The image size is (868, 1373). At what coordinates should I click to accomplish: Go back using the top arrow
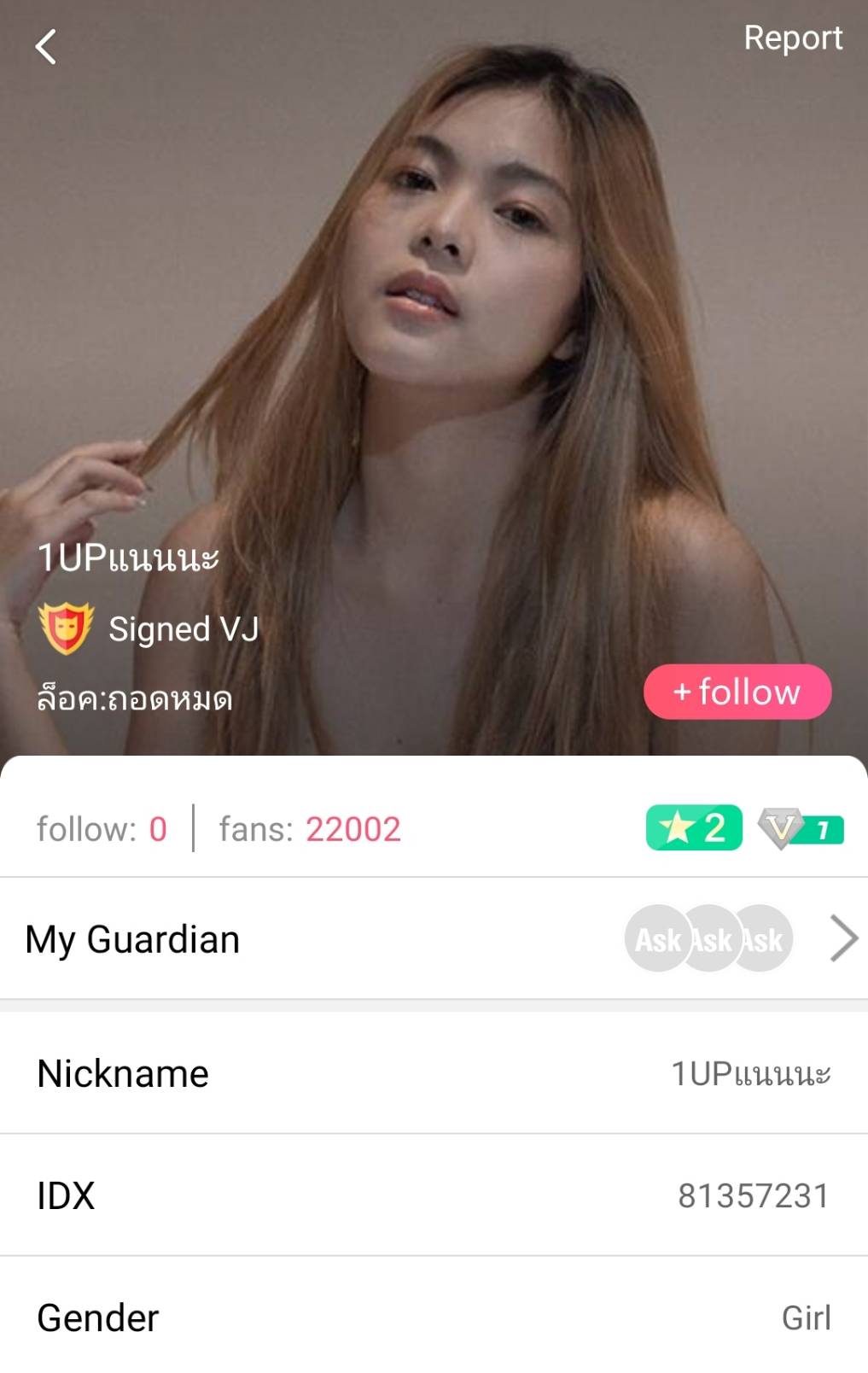(x=46, y=47)
